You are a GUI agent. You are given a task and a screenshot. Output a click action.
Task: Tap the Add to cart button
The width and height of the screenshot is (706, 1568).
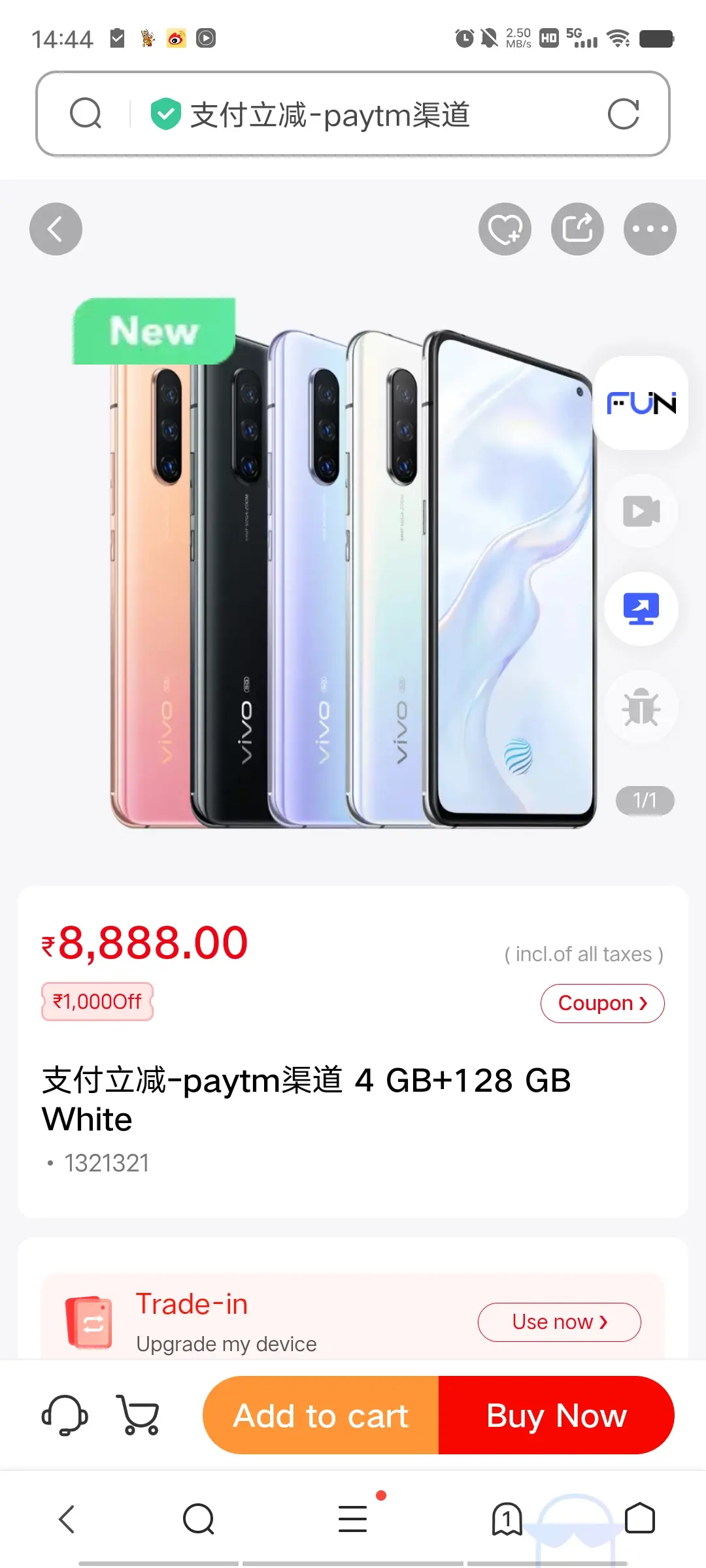click(x=320, y=1415)
